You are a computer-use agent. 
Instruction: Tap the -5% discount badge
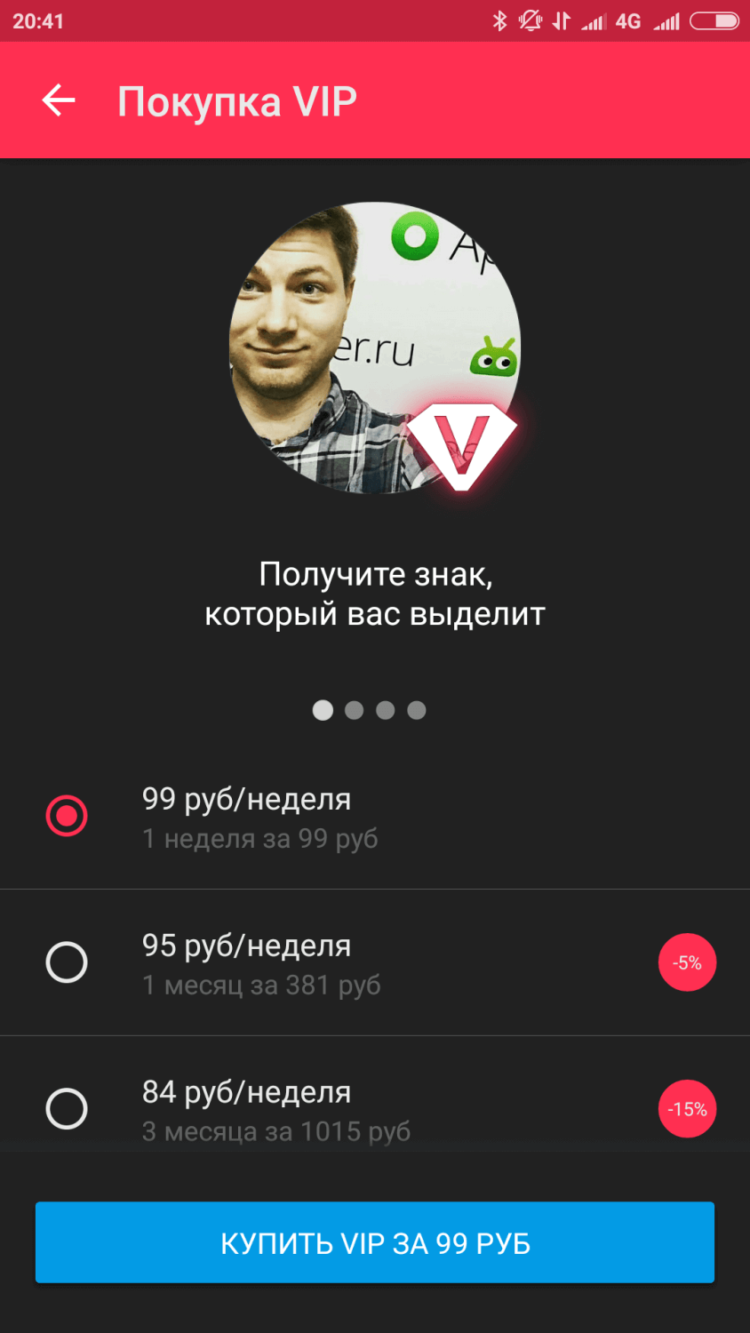[687, 962]
